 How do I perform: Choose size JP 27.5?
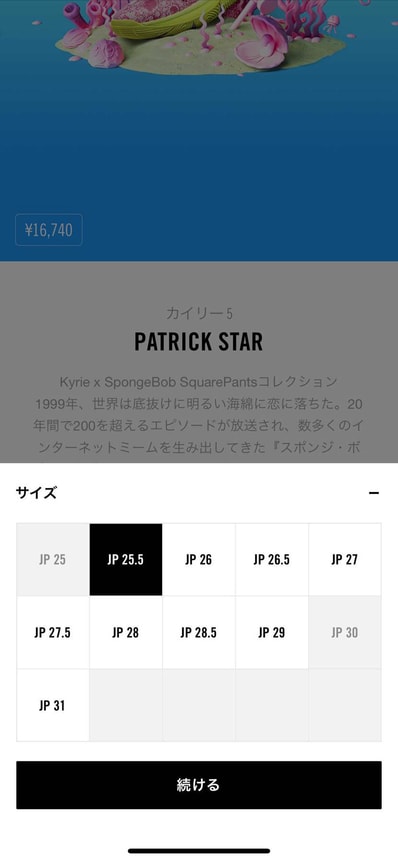tap(53, 633)
